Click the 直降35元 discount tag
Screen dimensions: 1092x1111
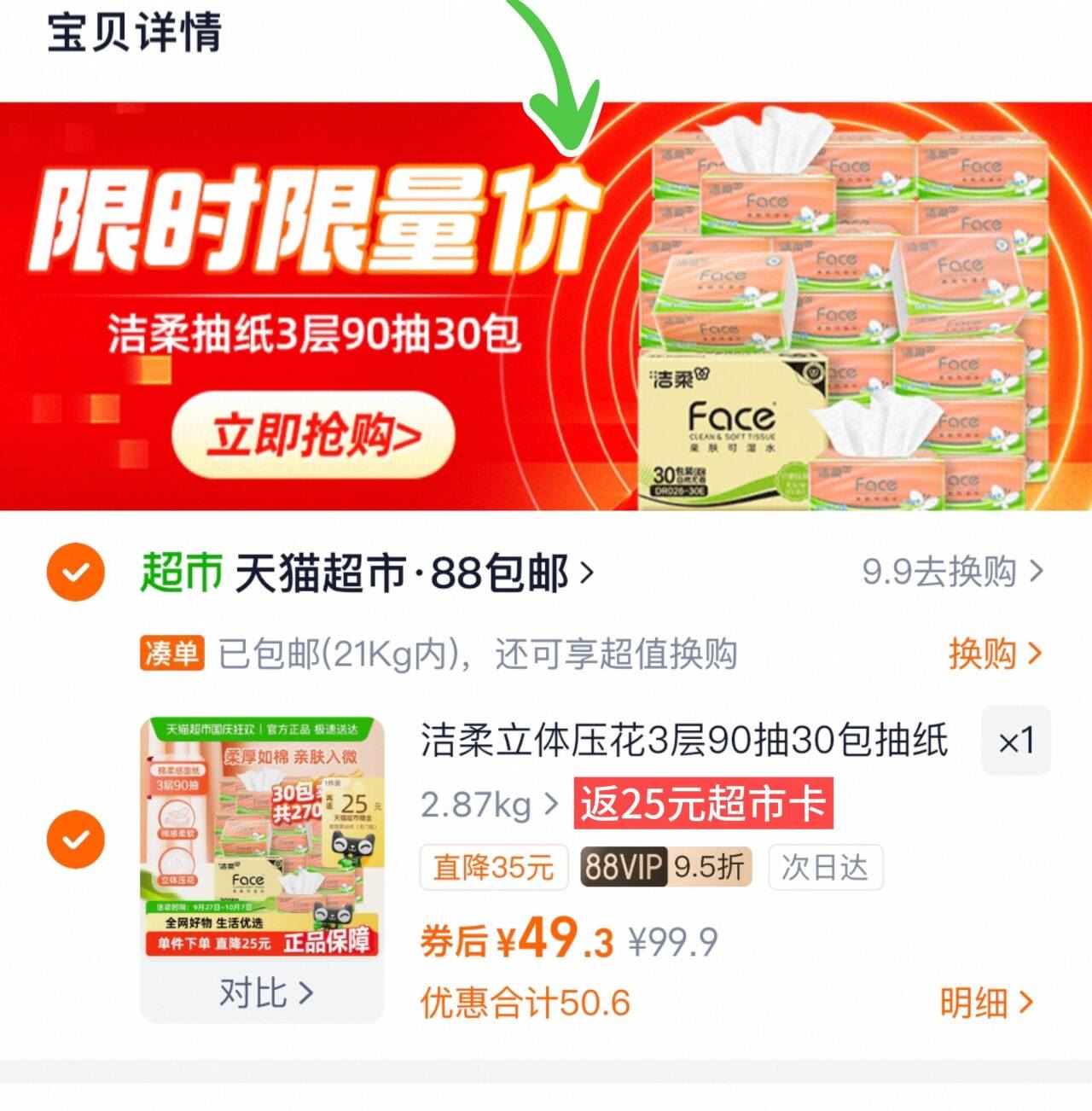pyautogui.click(x=493, y=867)
